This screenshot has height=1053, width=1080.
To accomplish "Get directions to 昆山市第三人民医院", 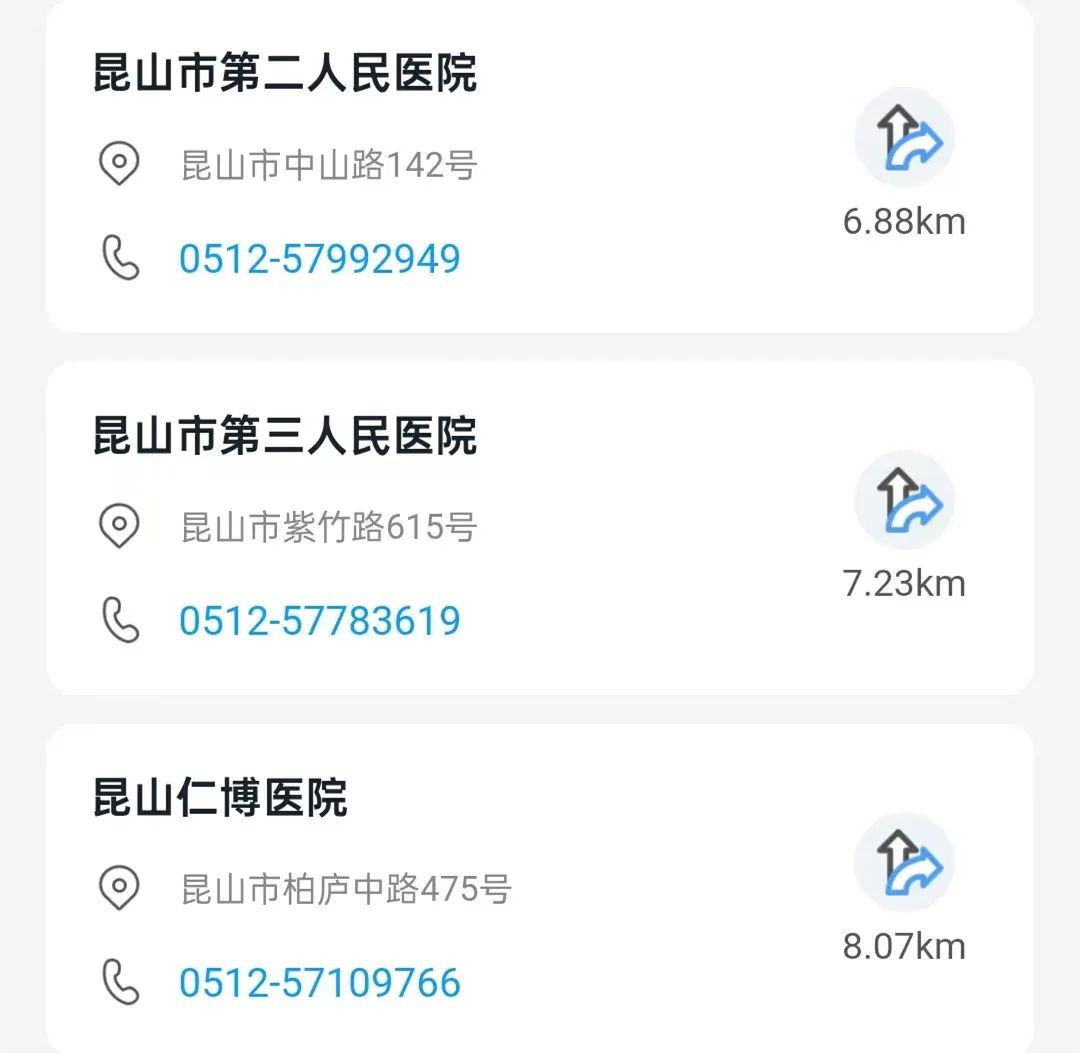I will (904, 500).
